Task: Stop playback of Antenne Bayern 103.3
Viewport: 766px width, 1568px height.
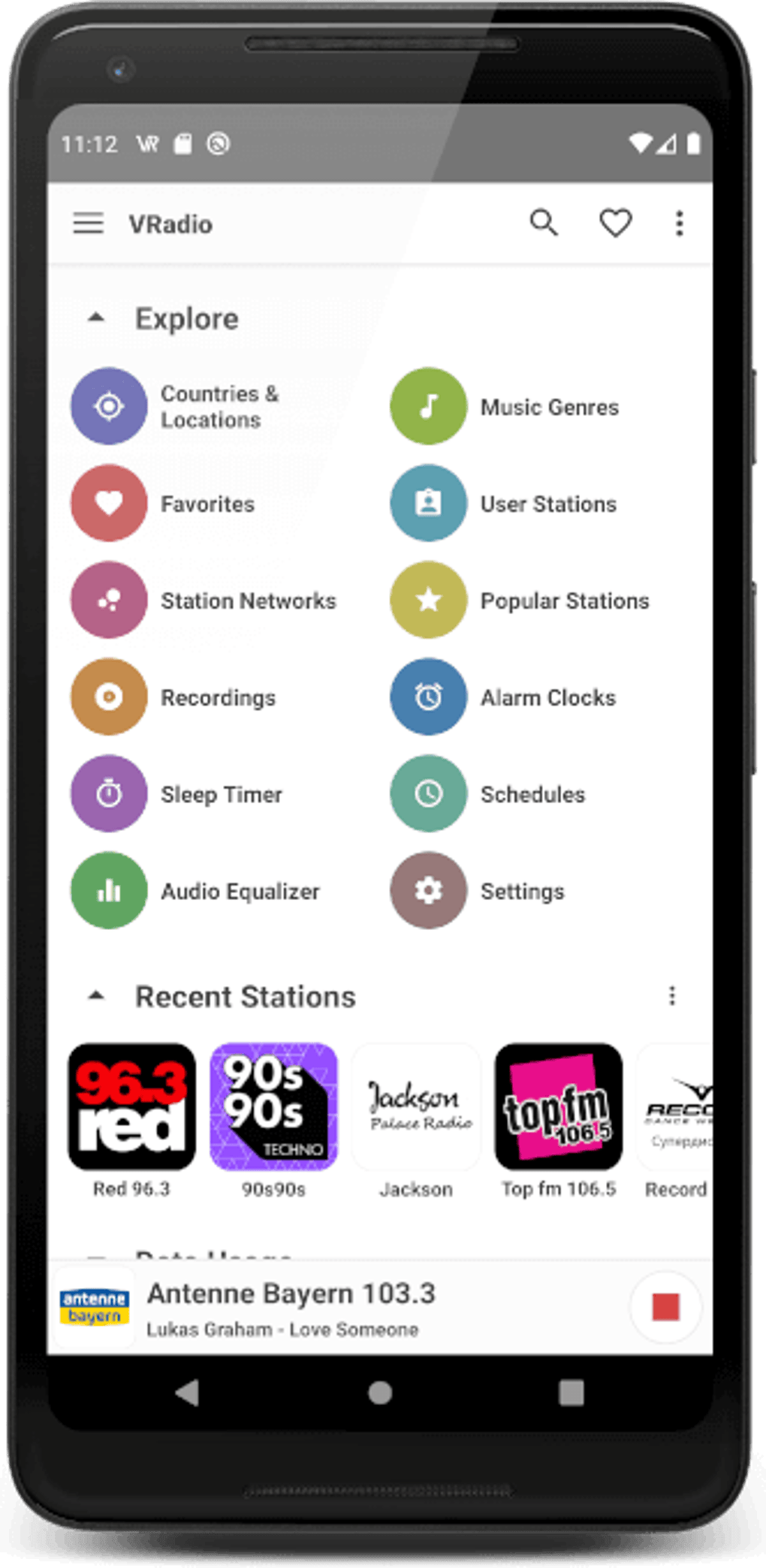Action: coord(666,1307)
